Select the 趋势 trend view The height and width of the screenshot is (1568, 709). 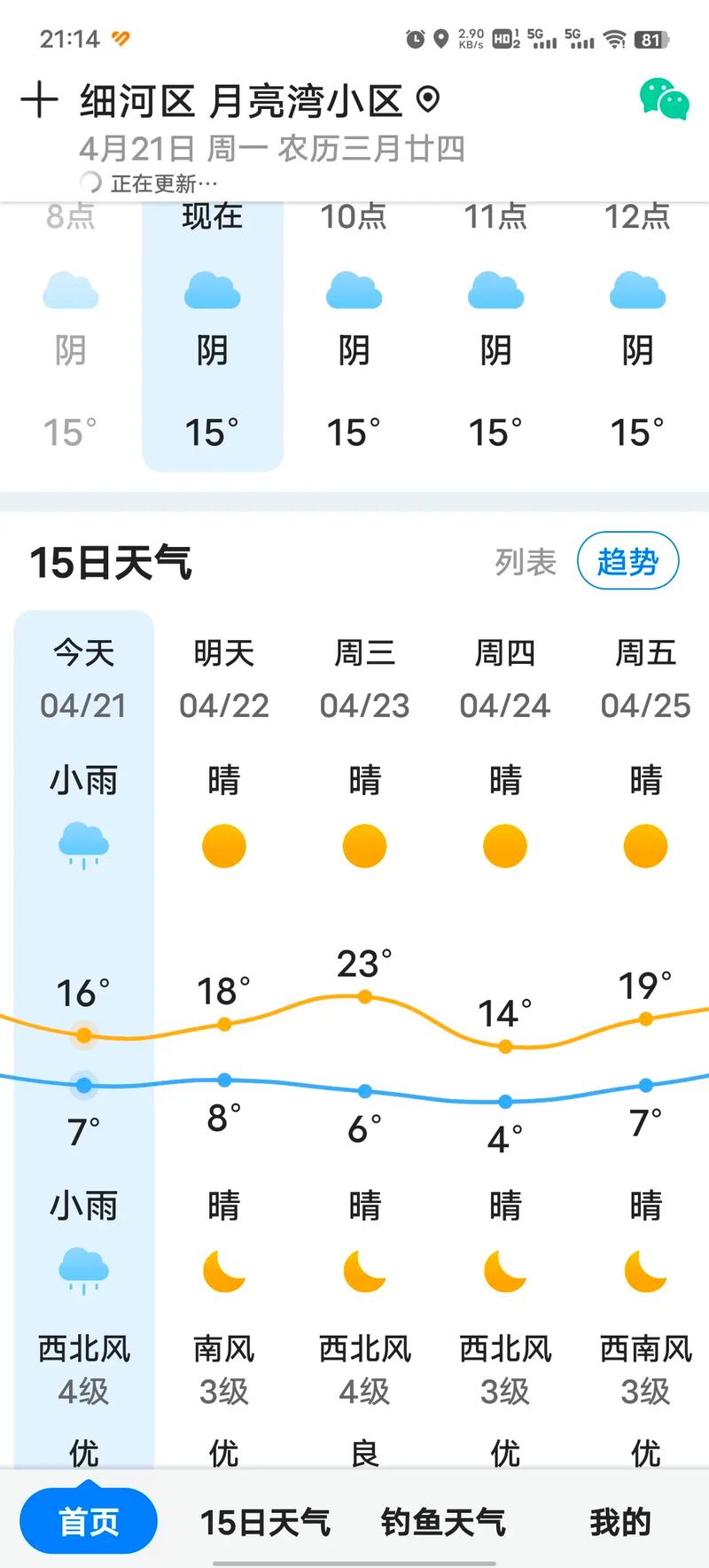(627, 560)
